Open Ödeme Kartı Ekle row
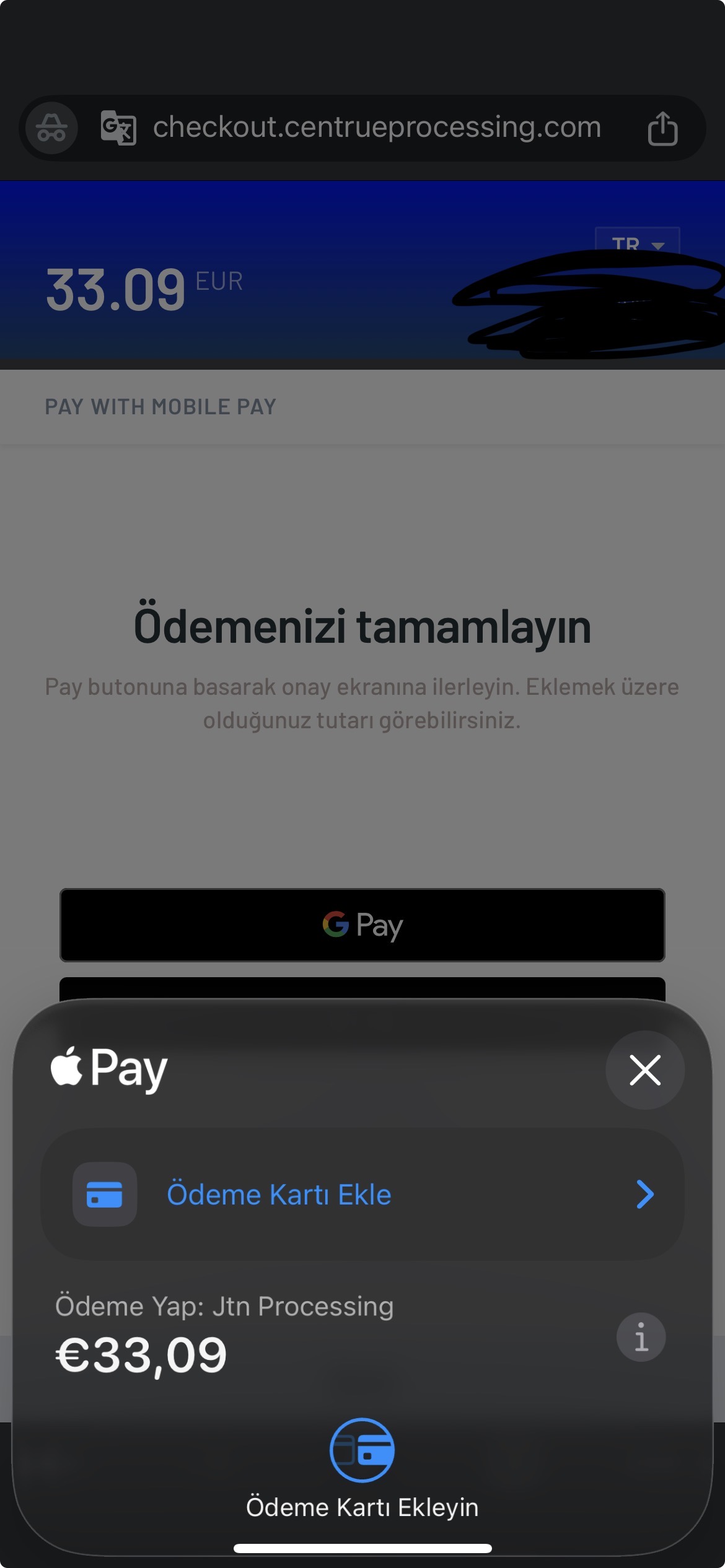The width and height of the screenshot is (725, 1568). point(362,1194)
